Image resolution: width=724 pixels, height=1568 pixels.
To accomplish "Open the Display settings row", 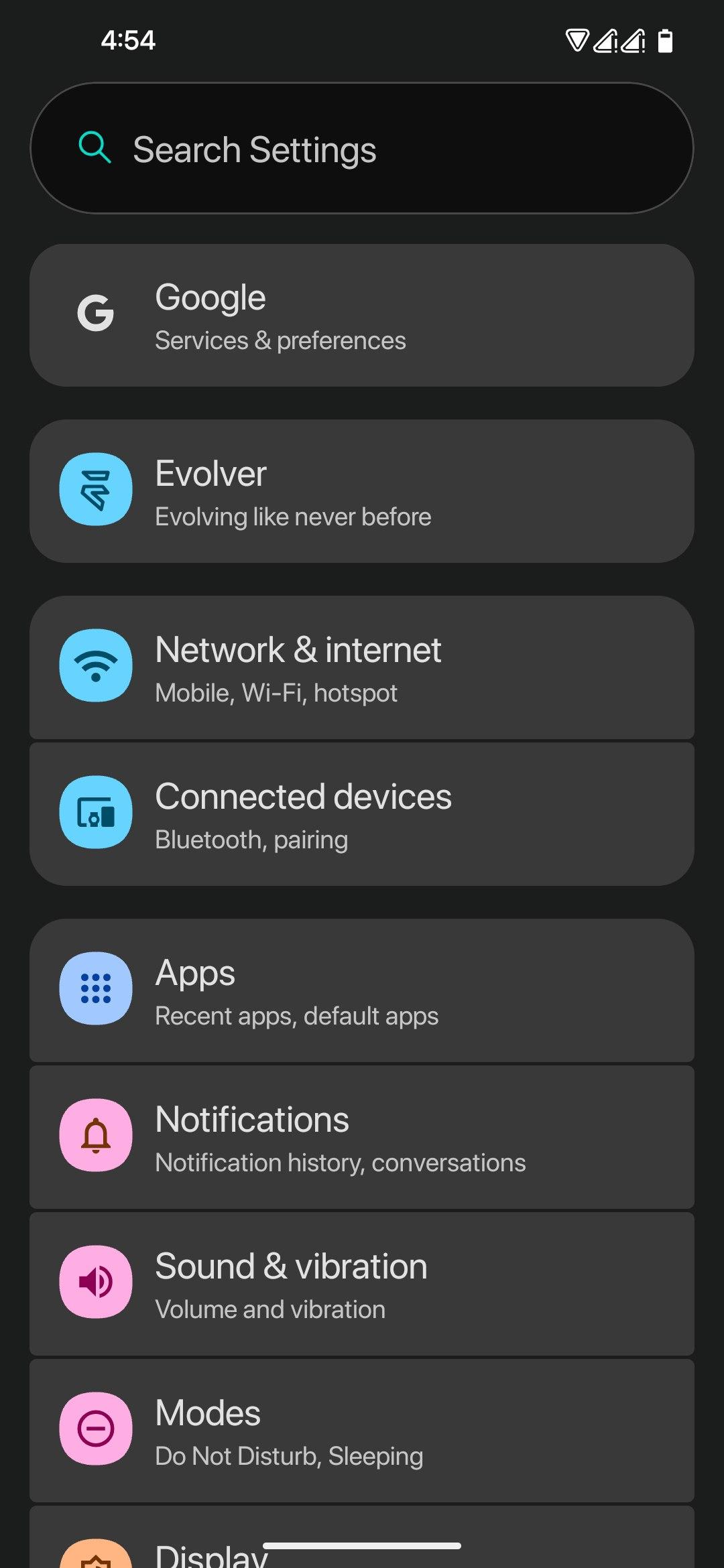I will (x=362, y=1537).
